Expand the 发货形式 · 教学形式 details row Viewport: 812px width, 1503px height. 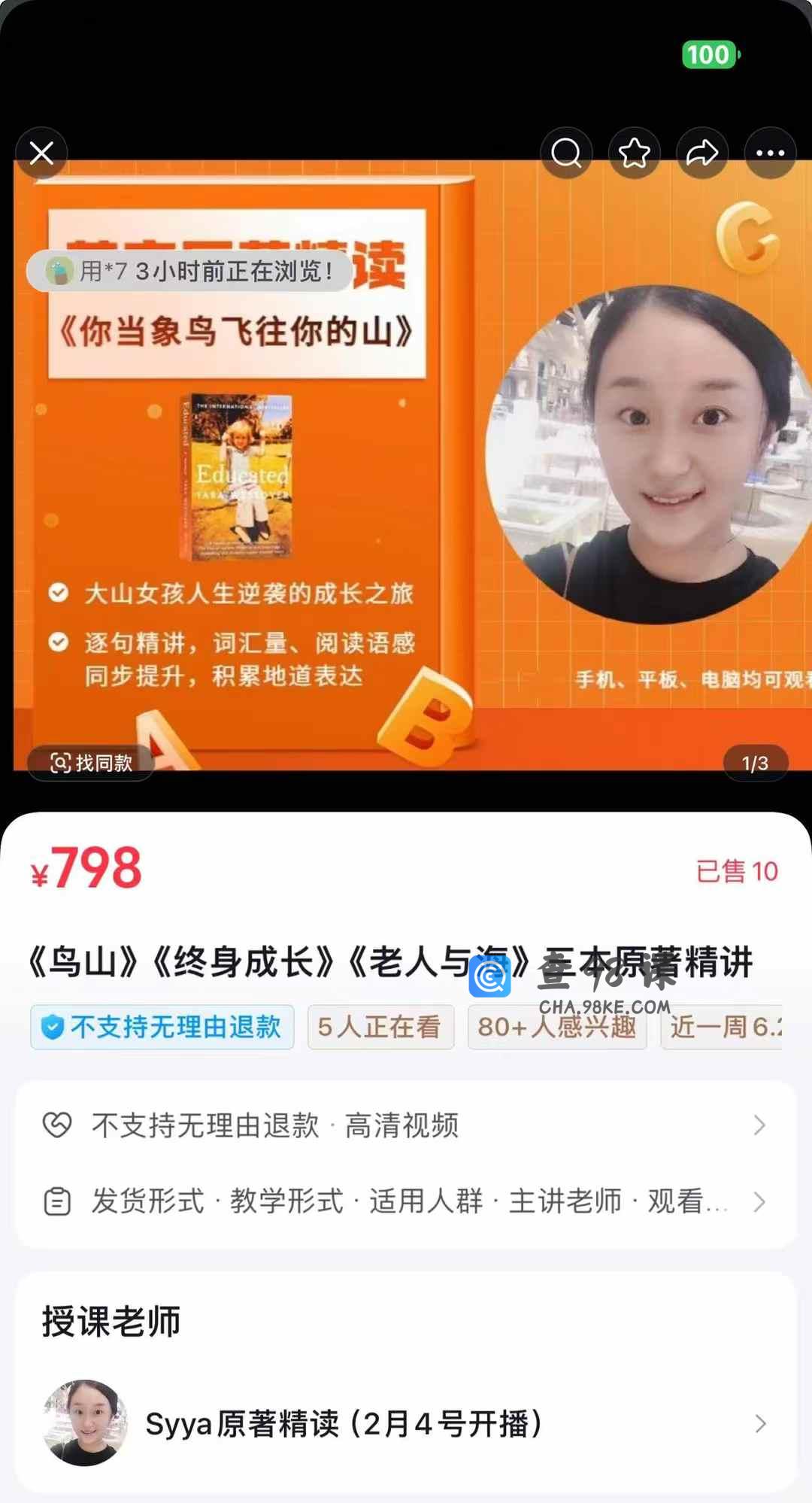pos(406,1201)
